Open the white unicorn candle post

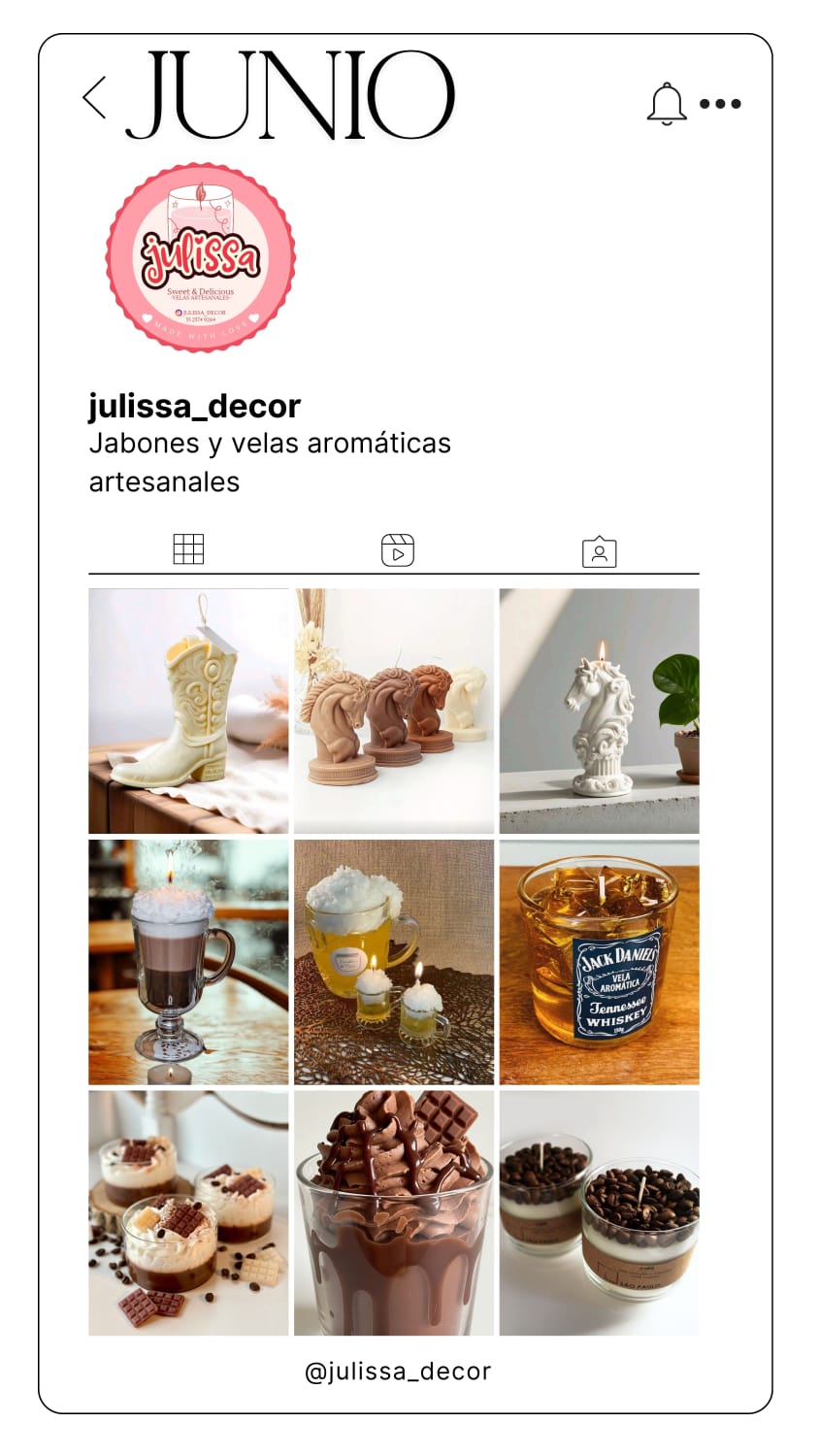click(x=599, y=709)
